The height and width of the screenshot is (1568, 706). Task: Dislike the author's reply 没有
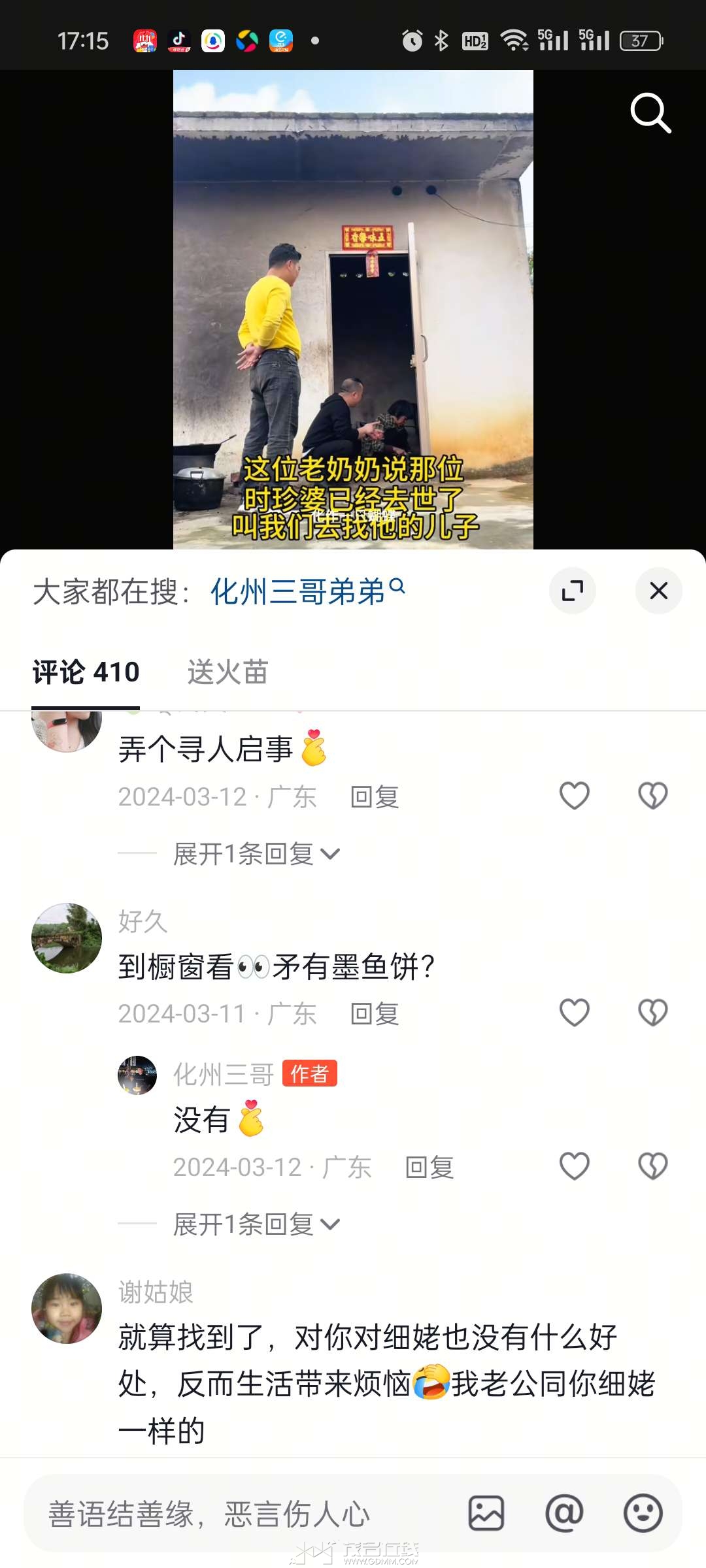652,1166
